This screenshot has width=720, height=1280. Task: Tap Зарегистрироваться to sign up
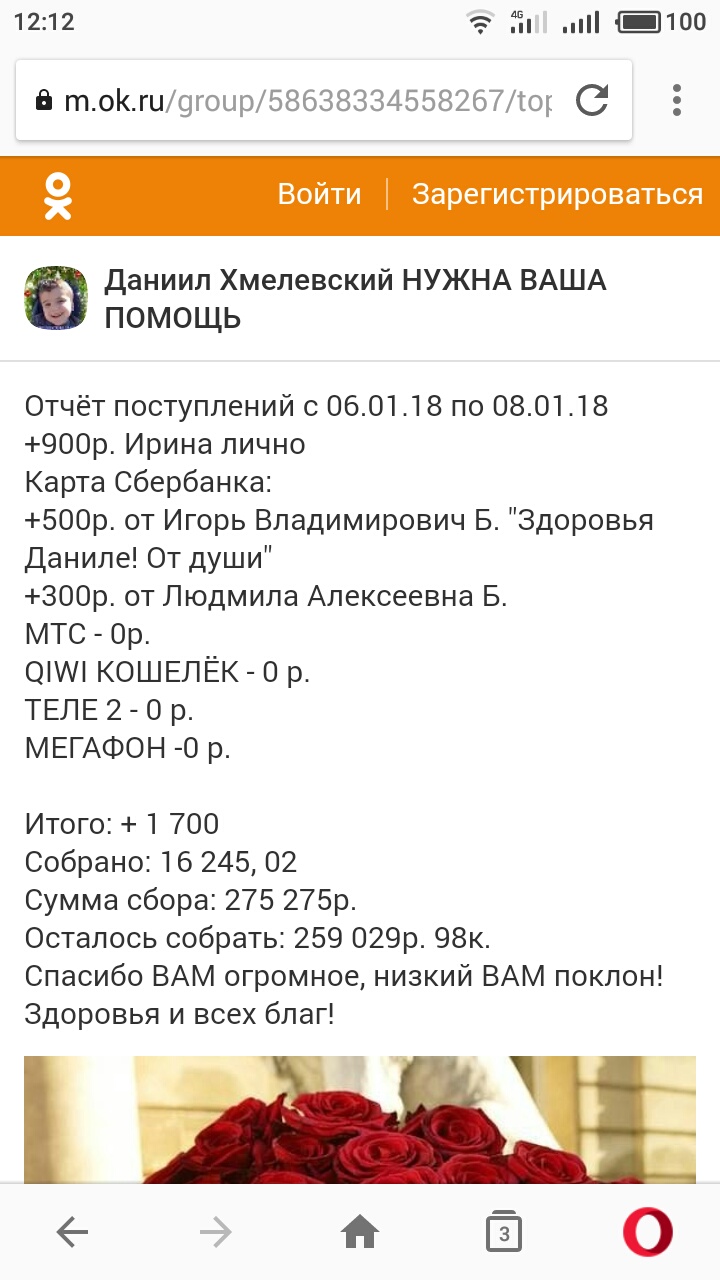tap(557, 194)
